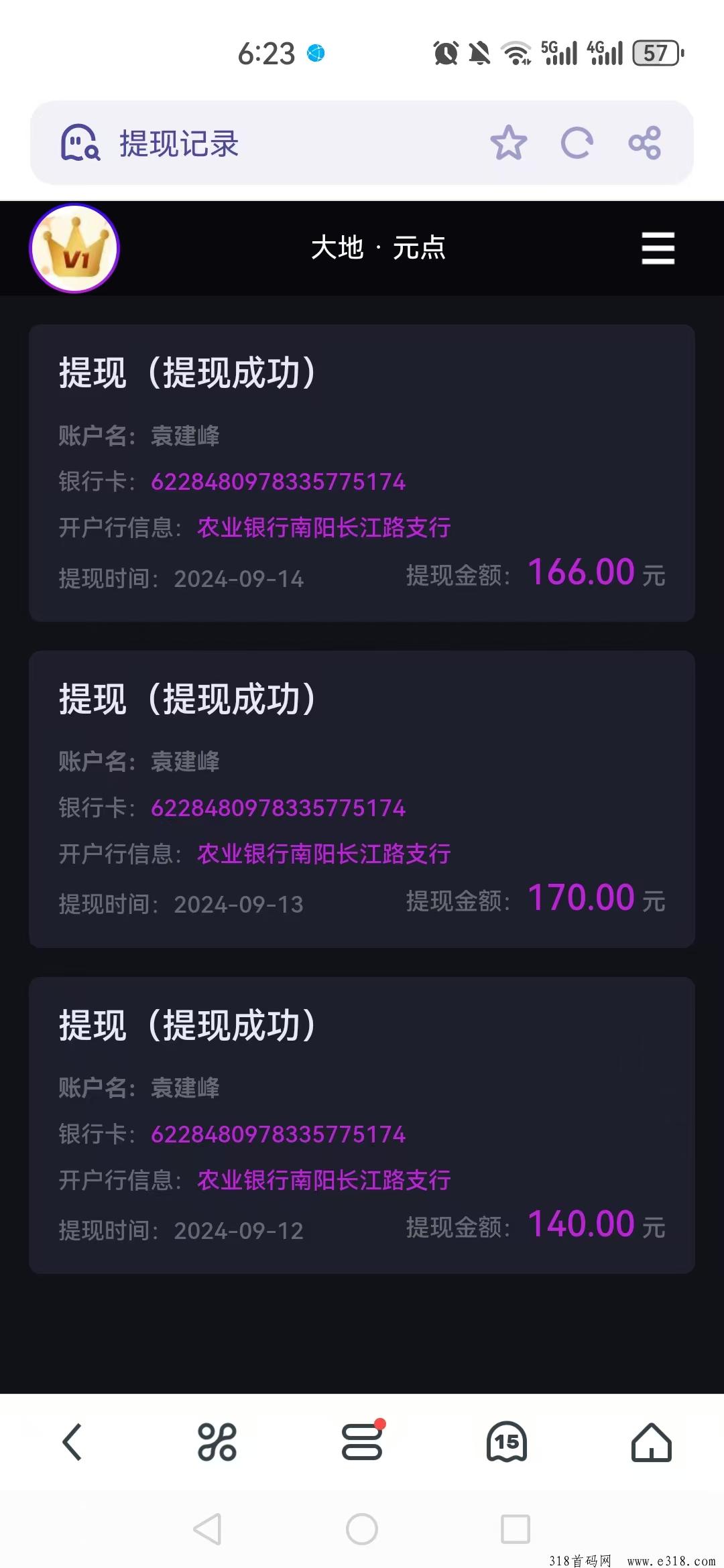Open the tab switcher showing 15 tabs

click(507, 1441)
